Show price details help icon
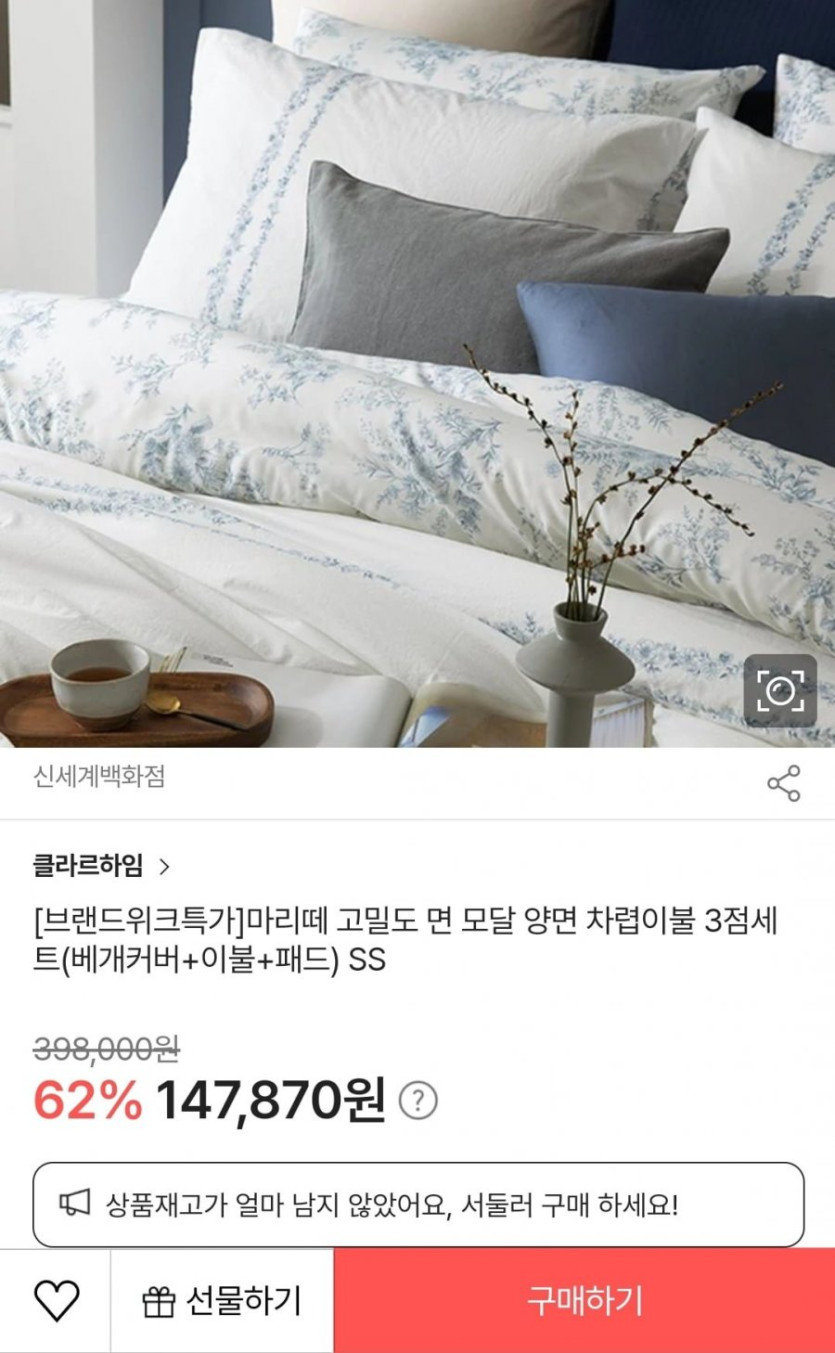The height and width of the screenshot is (1353, 835). point(418,1101)
